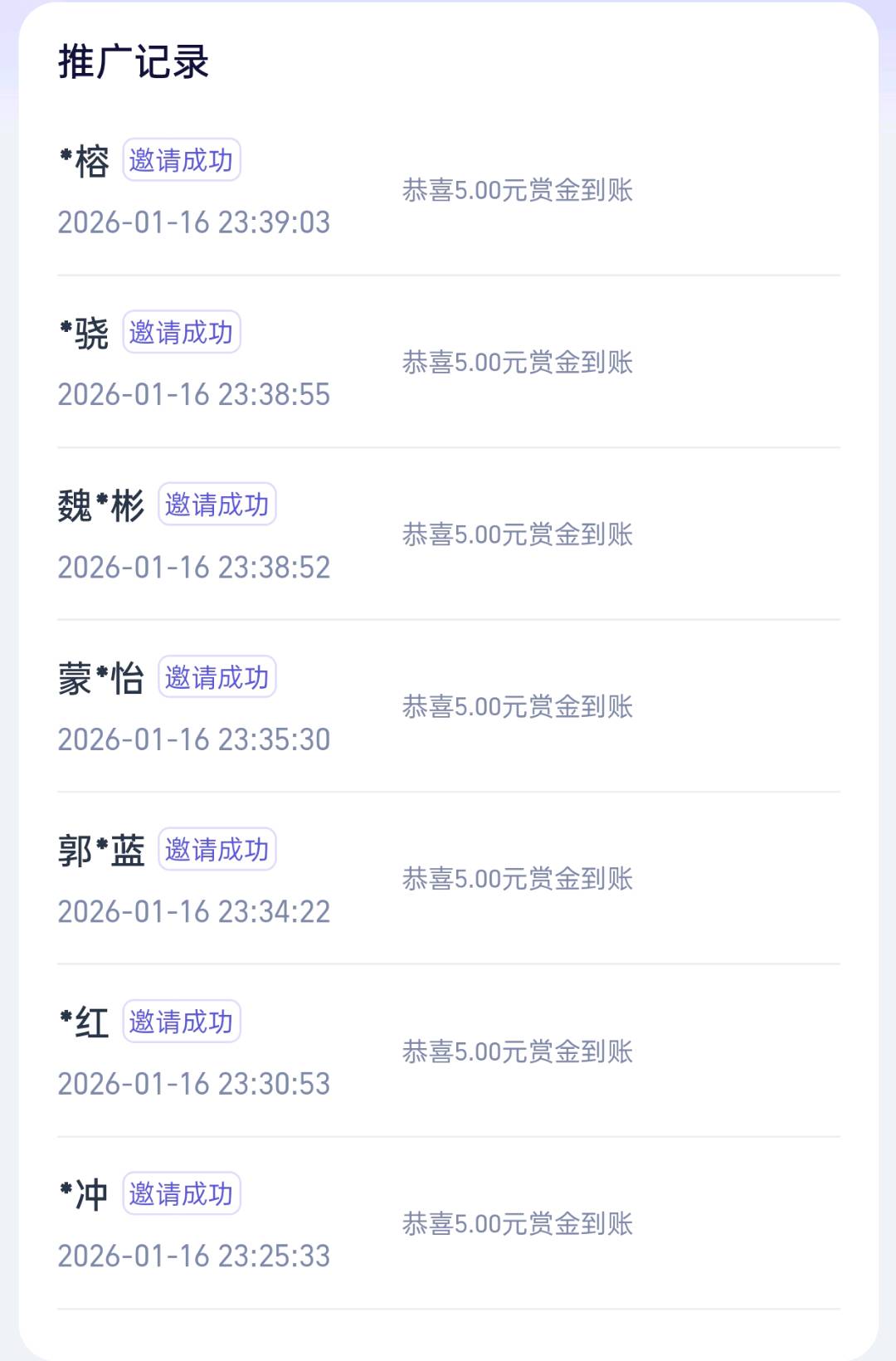
Task: Click the 邀请成功 badge next to *红
Action: tap(183, 1022)
